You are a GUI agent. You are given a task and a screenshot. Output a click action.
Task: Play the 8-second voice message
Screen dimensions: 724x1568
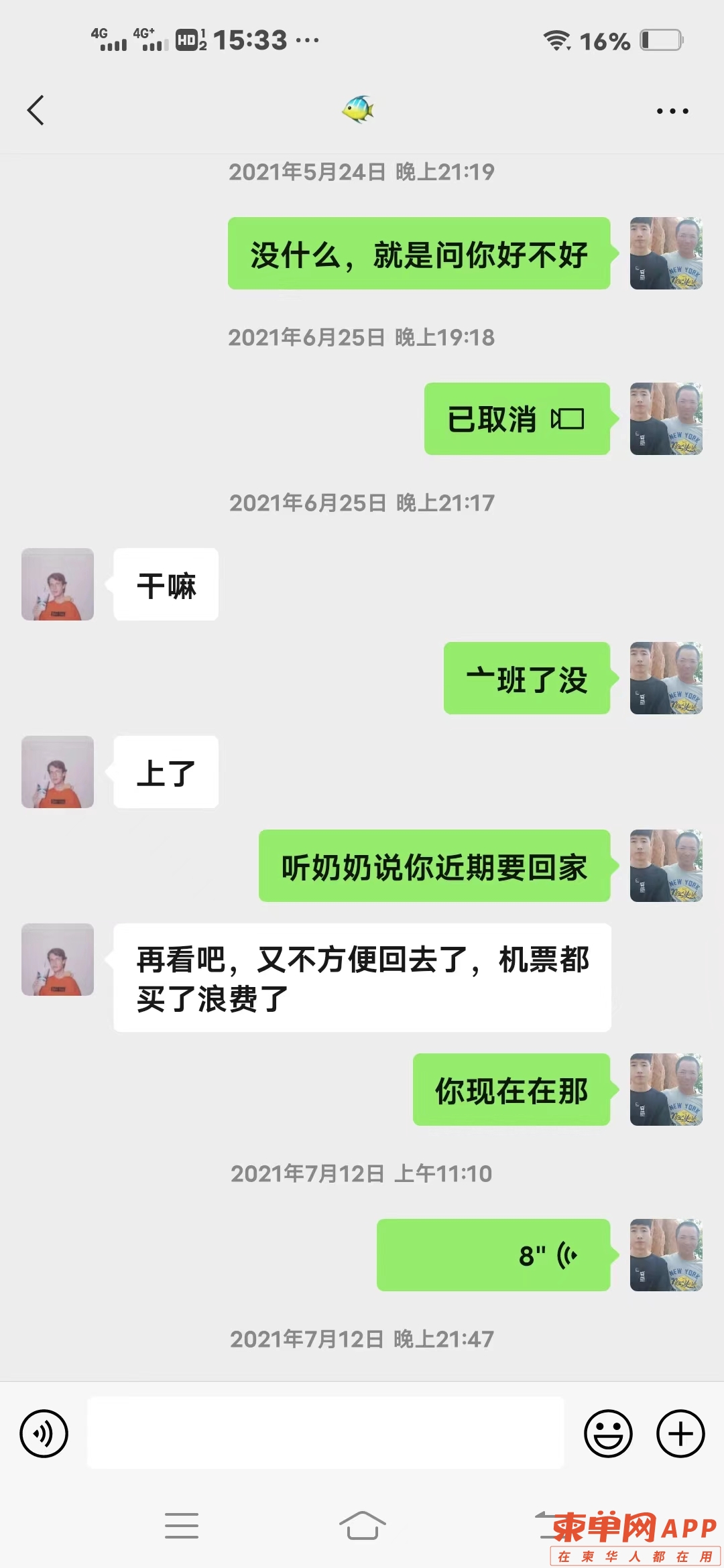pos(493,1255)
